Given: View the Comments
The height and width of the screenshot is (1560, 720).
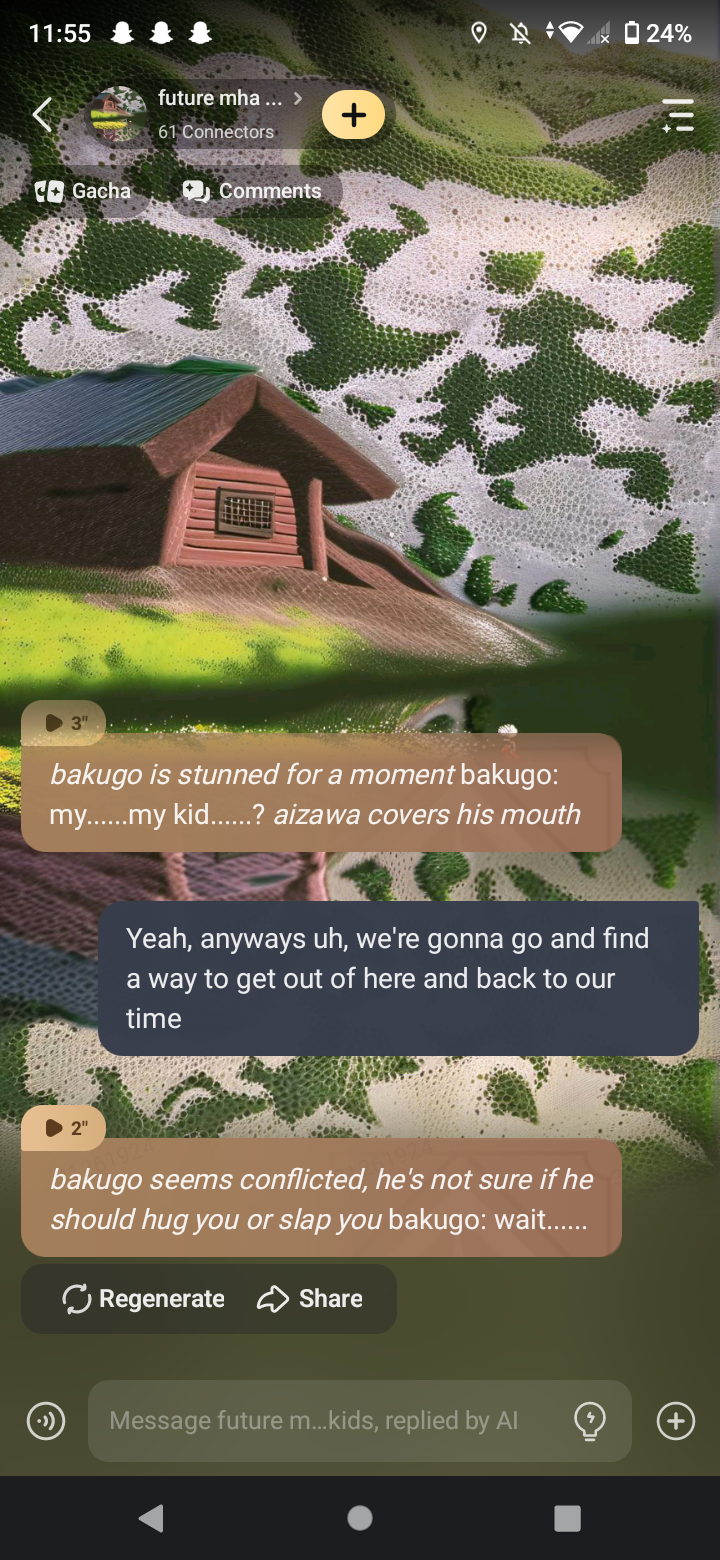Looking at the screenshot, I should coord(253,191).
